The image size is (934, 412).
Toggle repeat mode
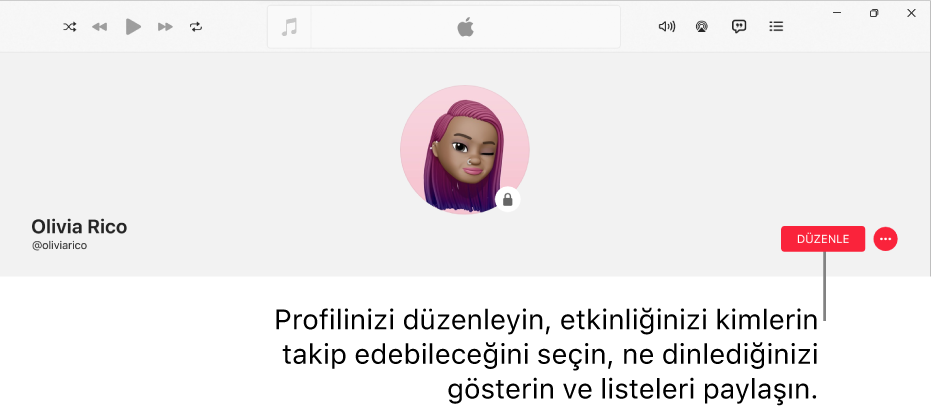pos(197,27)
